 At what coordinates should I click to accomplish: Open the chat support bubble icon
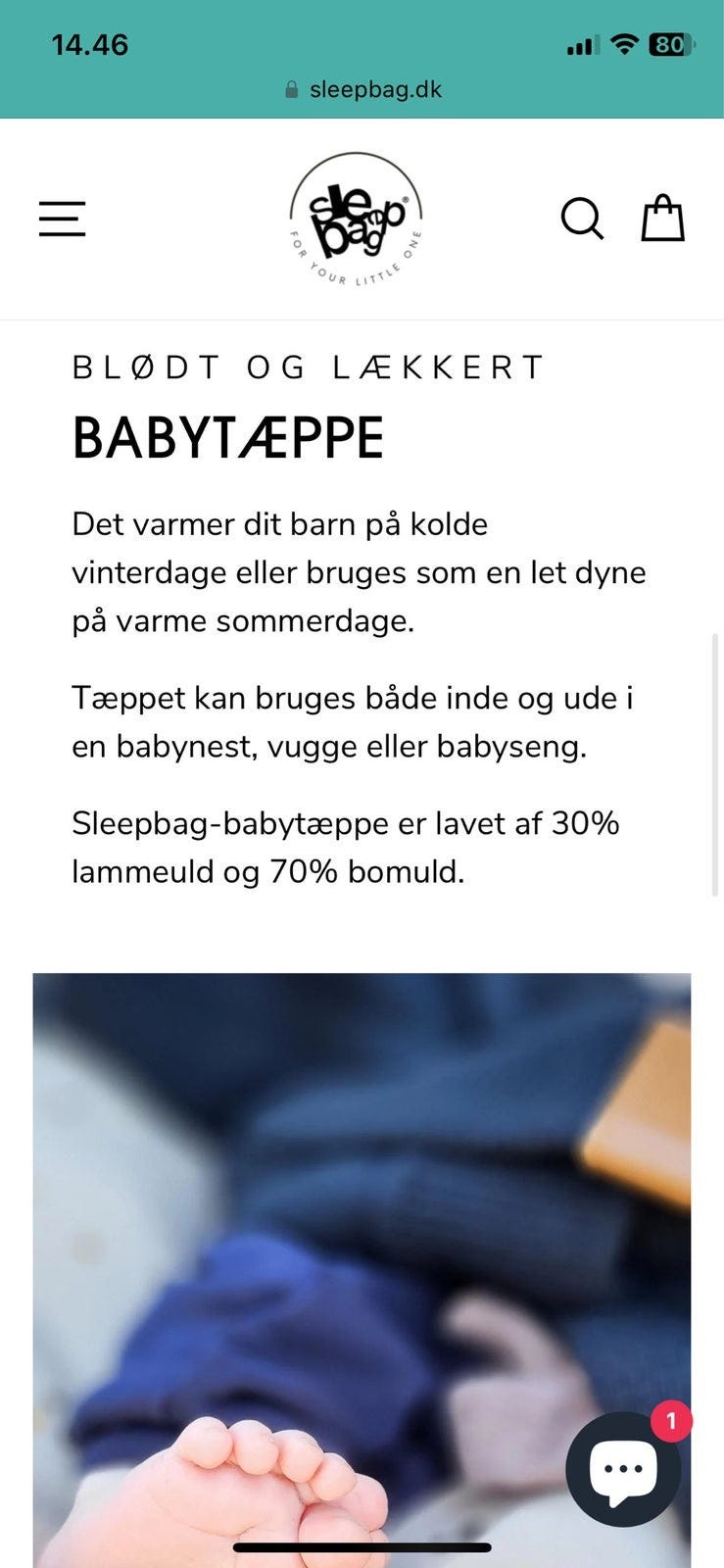click(x=623, y=1467)
